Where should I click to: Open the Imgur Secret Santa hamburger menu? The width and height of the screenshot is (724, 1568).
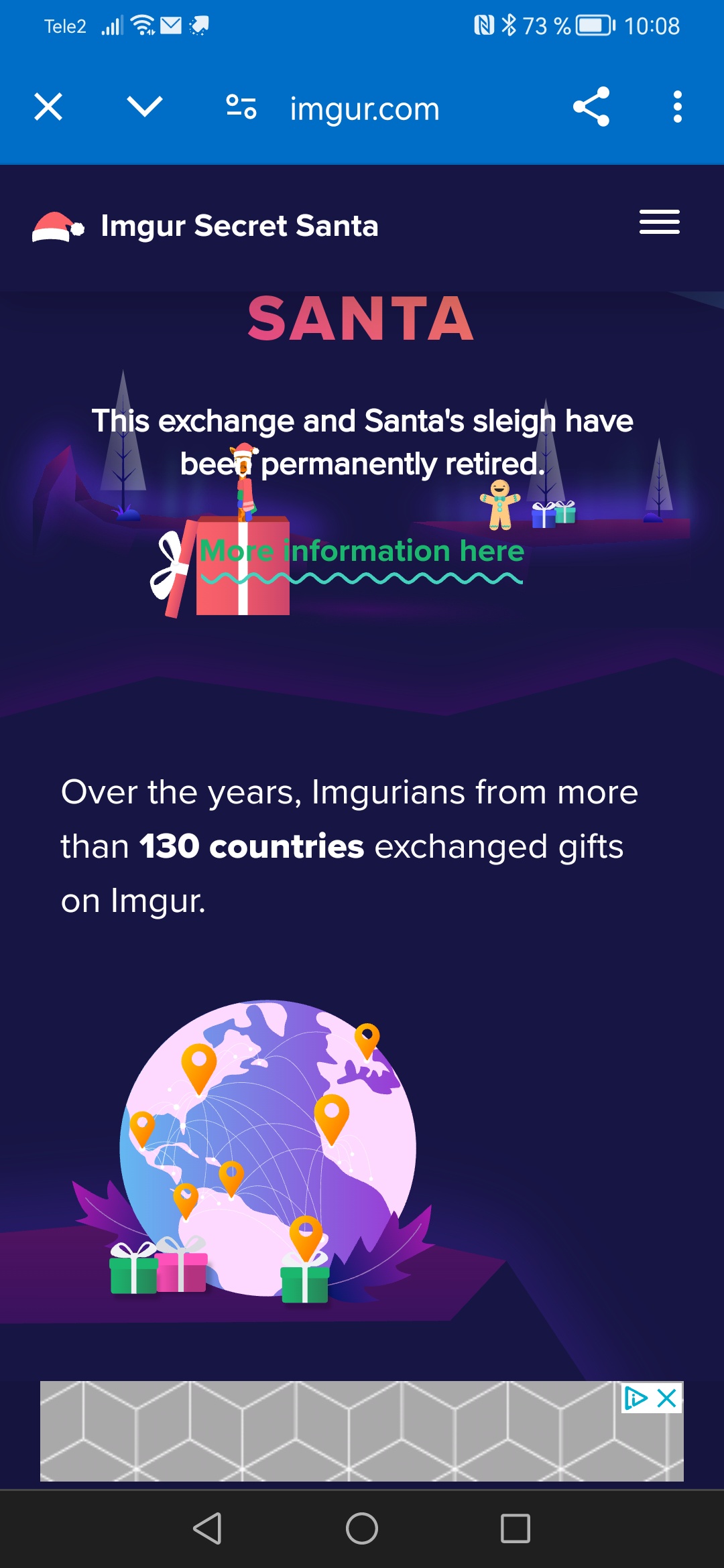point(659,222)
